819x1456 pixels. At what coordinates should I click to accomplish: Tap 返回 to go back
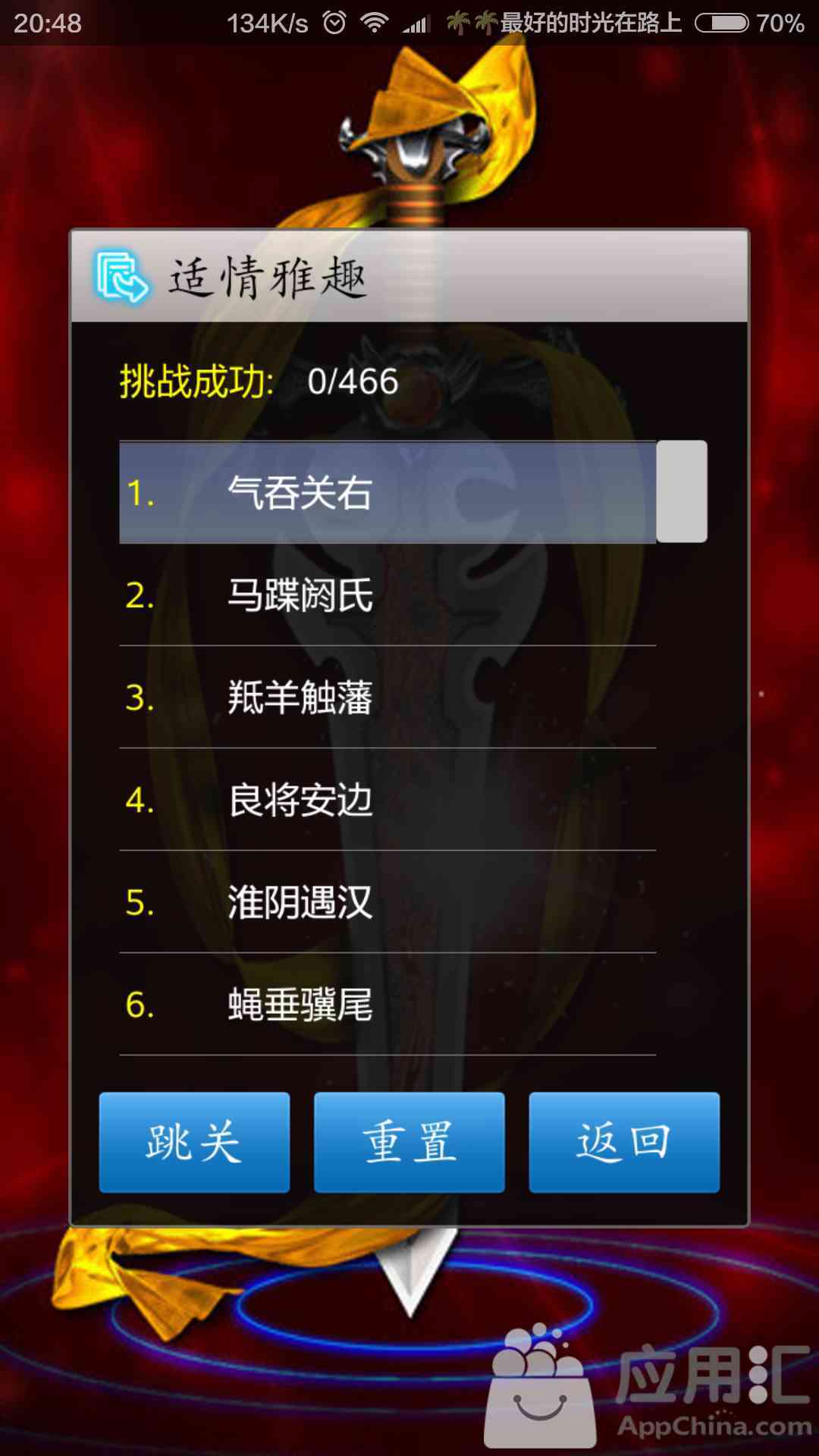[x=624, y=1142]
